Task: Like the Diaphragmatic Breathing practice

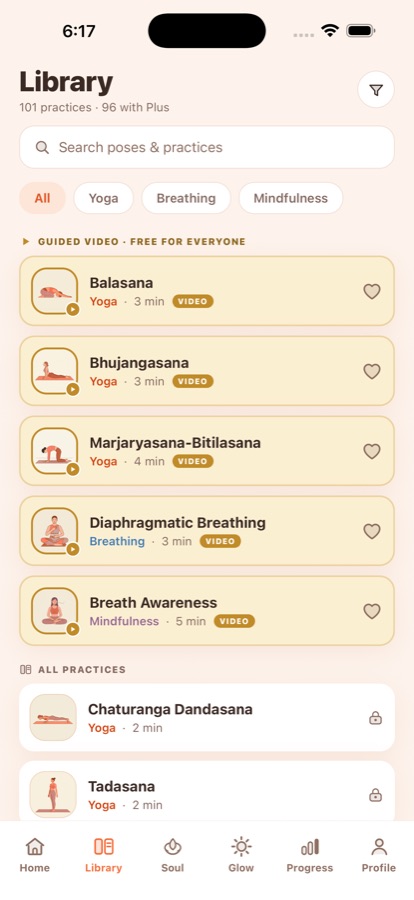Action: coord(372,532)
